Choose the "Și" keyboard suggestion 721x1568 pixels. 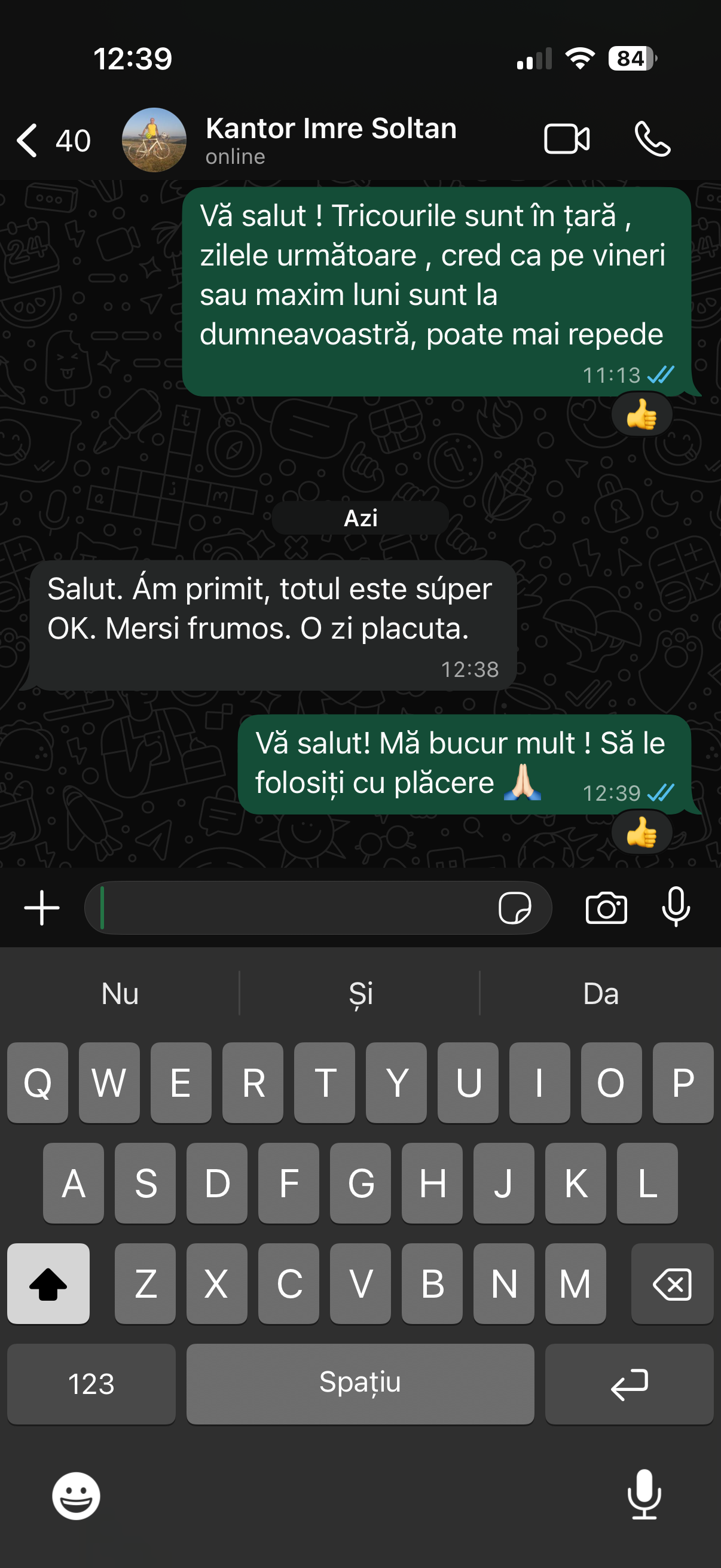pos(360,993)
